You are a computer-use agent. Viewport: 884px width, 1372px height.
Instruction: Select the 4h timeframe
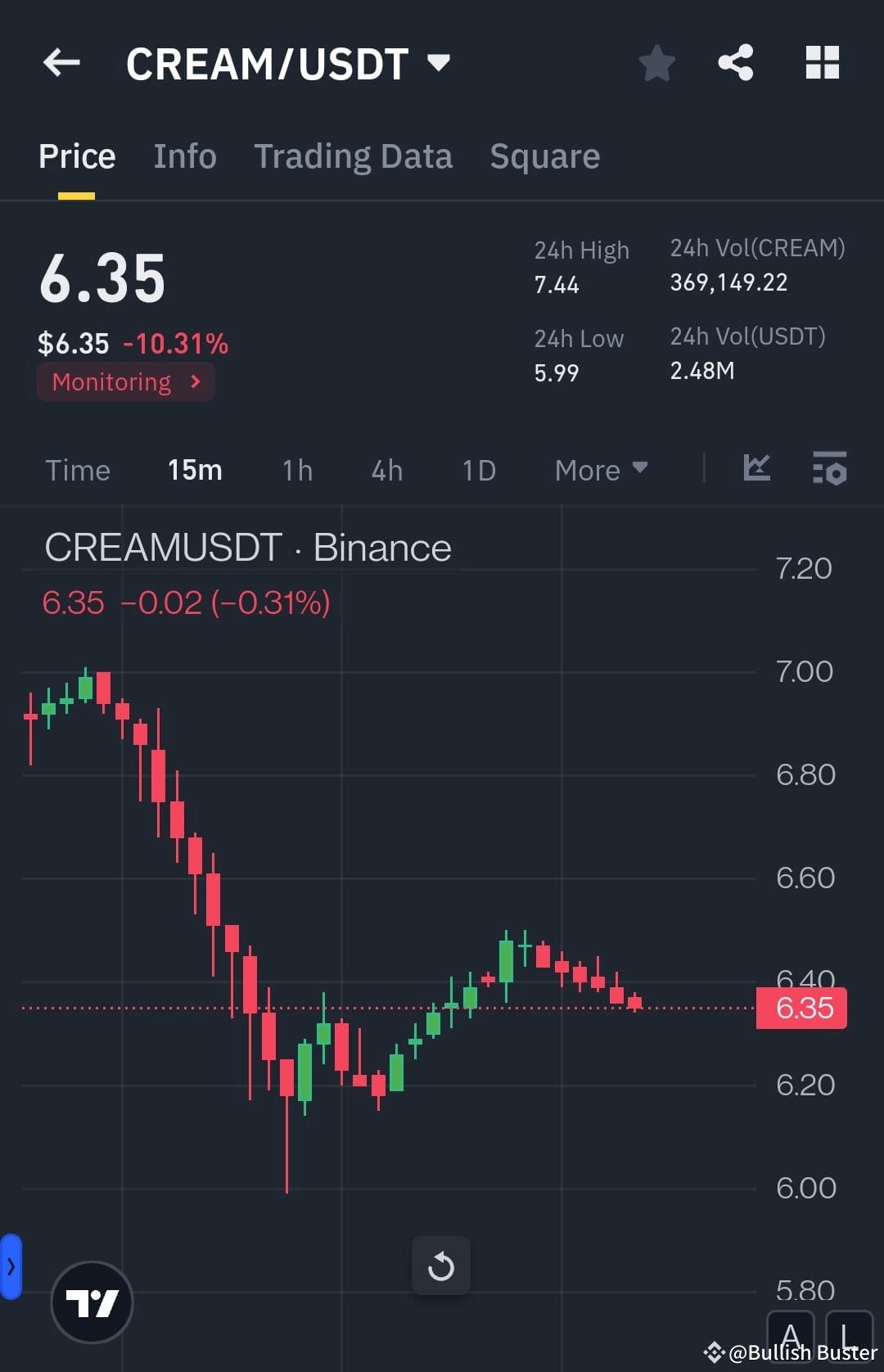pos(386,470)
